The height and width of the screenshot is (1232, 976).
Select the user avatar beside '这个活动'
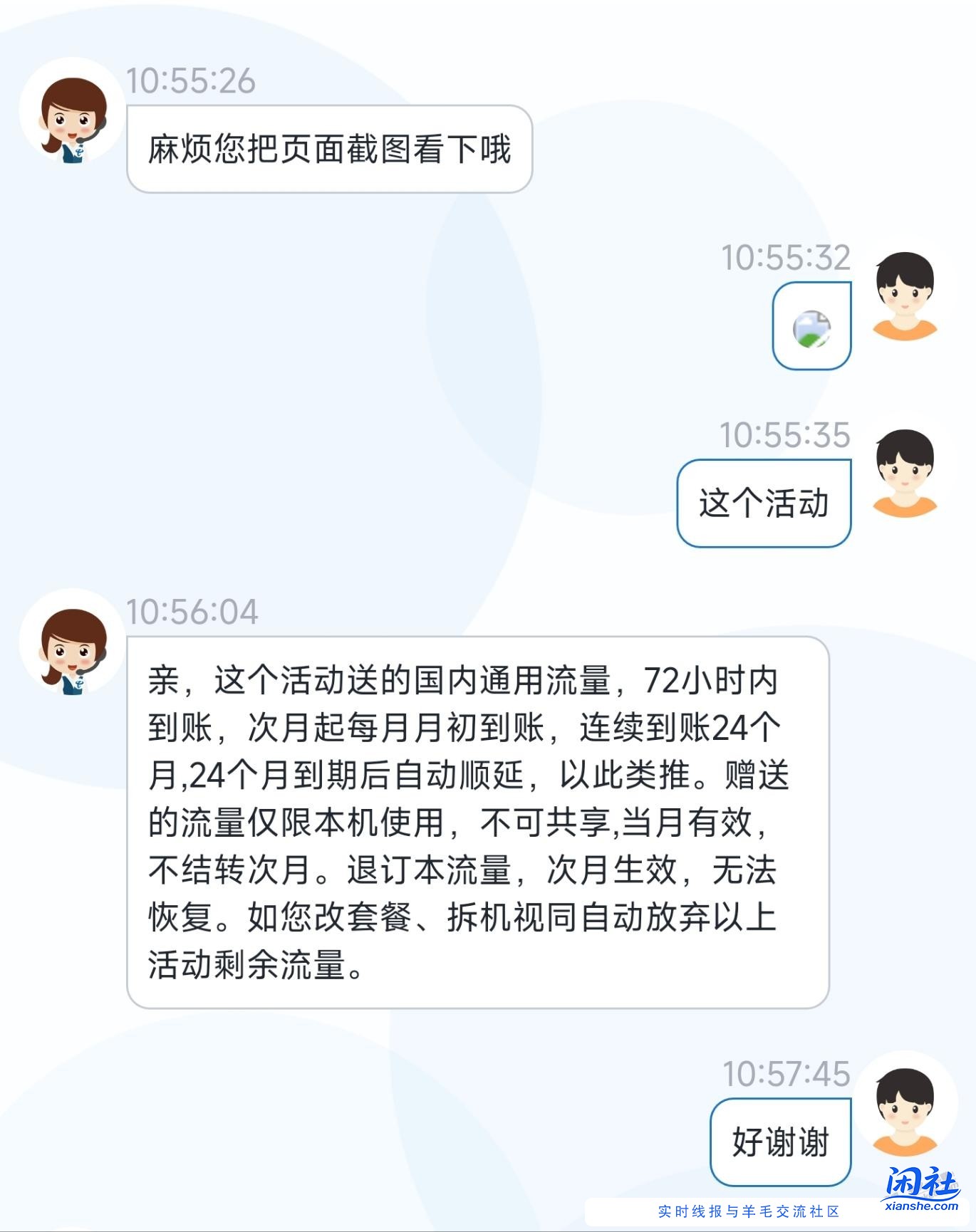click(x=905, y=474)
